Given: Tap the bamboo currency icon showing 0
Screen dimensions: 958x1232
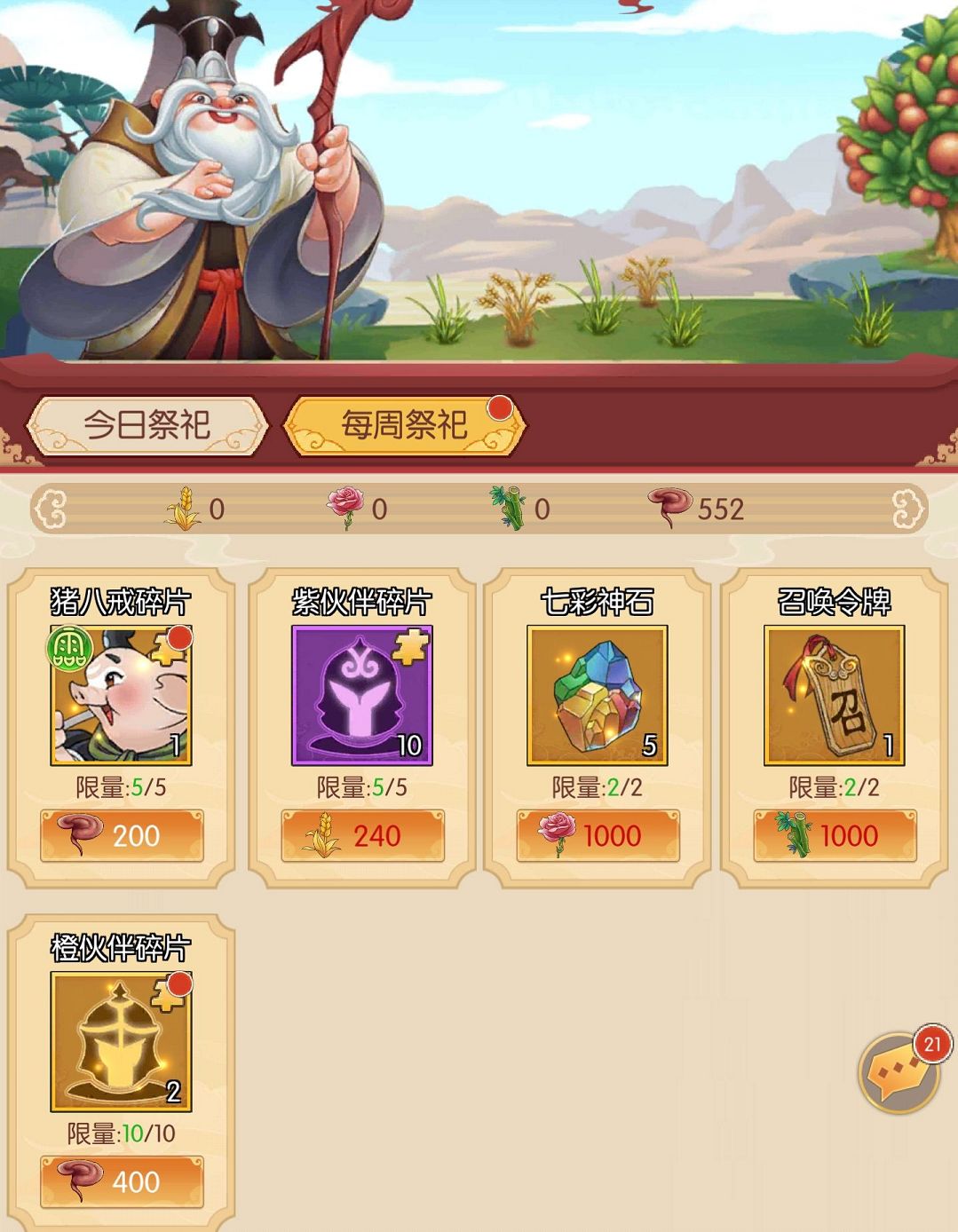Looking at the screenshot, I should point(504,507).
